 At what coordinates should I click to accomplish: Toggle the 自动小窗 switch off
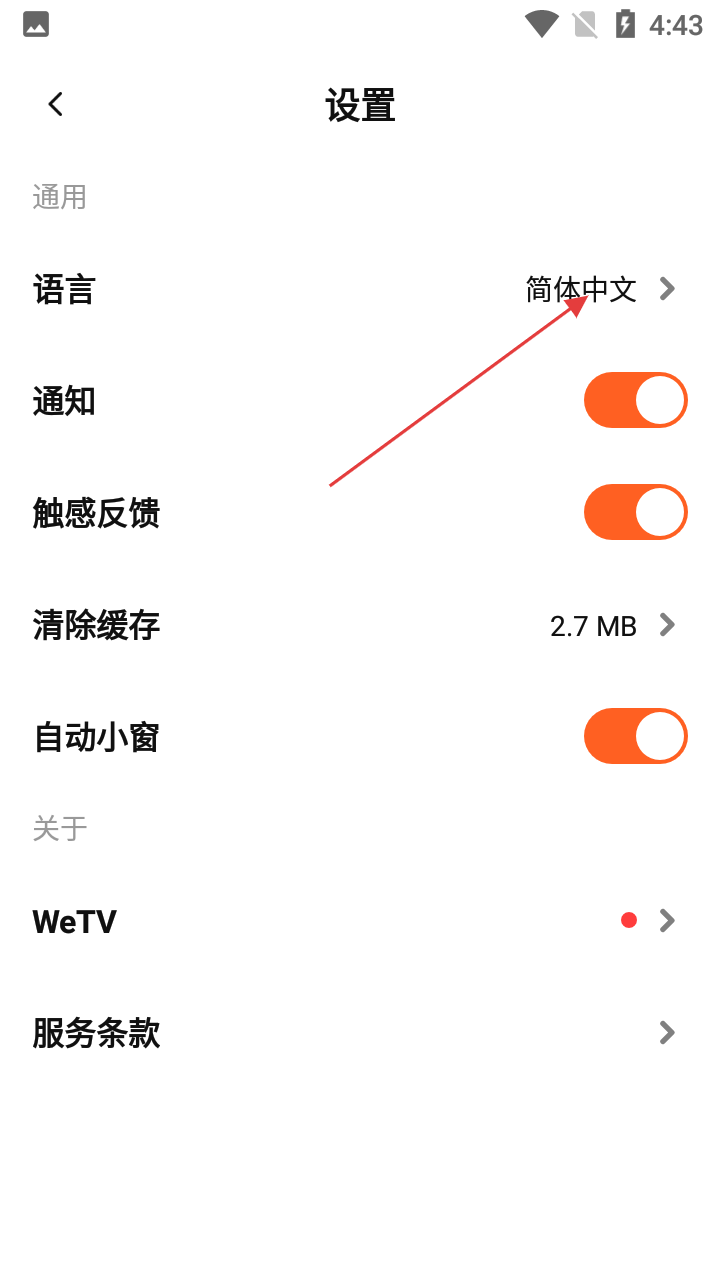click(635, 737)
